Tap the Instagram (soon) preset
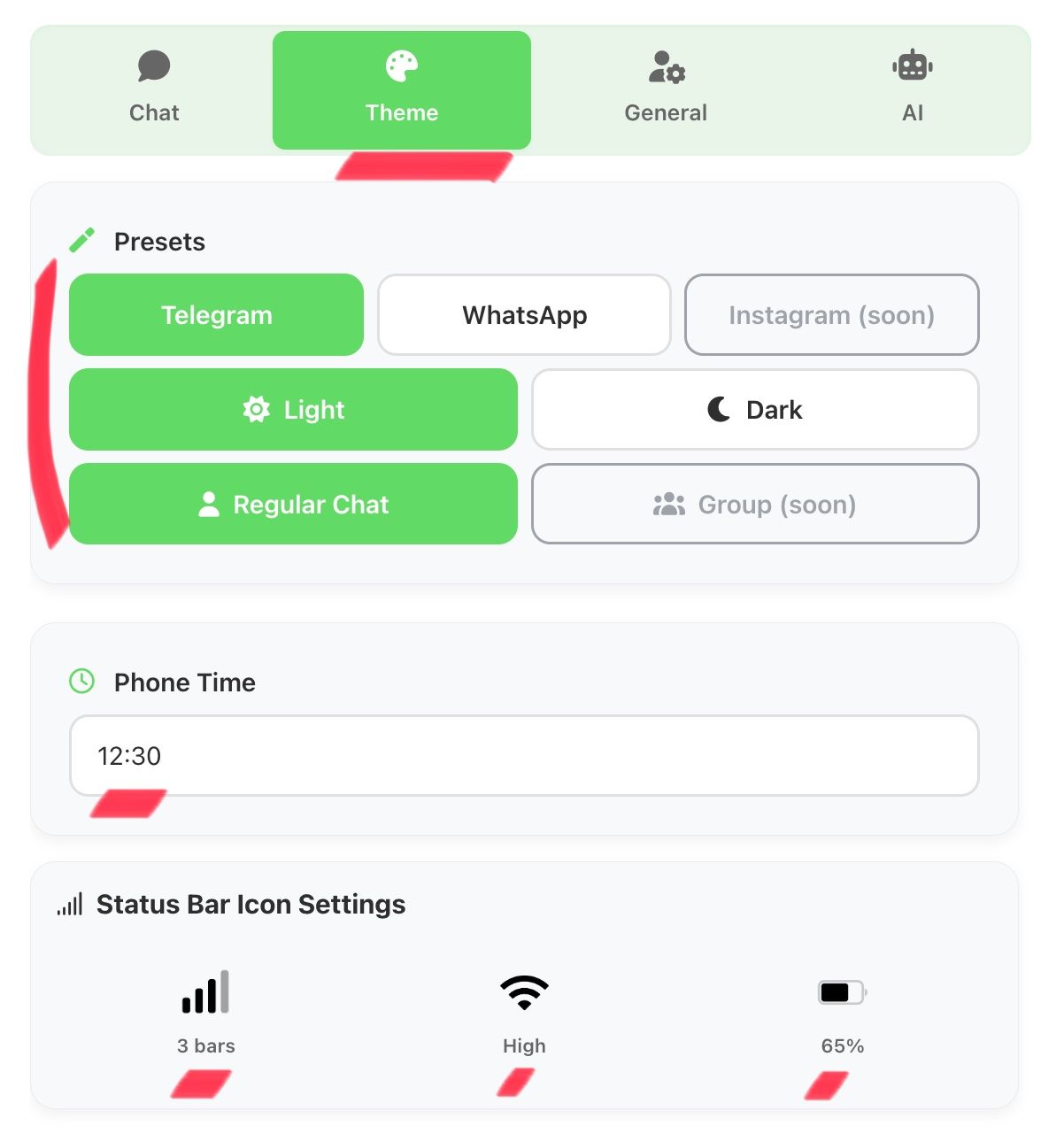The height and width of the screenshot is (1126, 1064). (831, 315)
